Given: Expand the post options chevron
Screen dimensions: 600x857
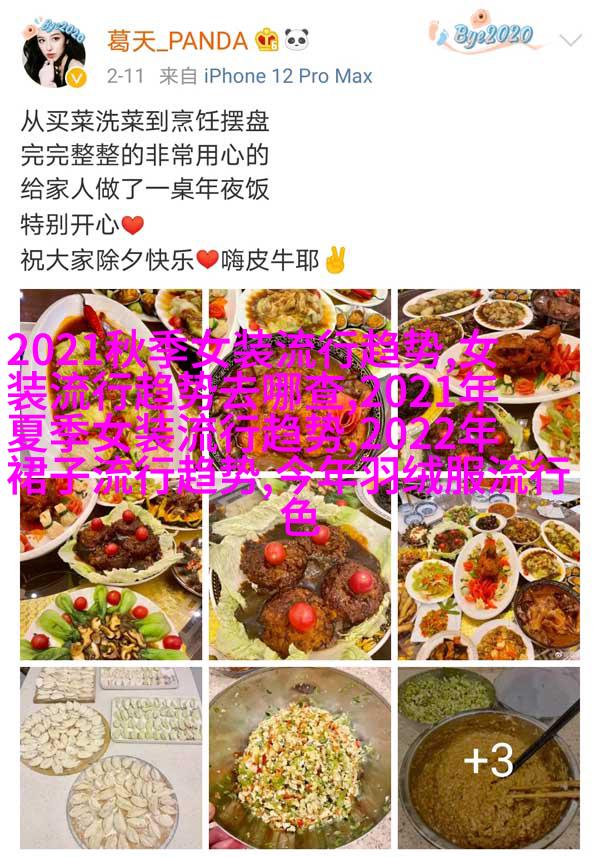Looking at the screenshot, I should point(571,41).
